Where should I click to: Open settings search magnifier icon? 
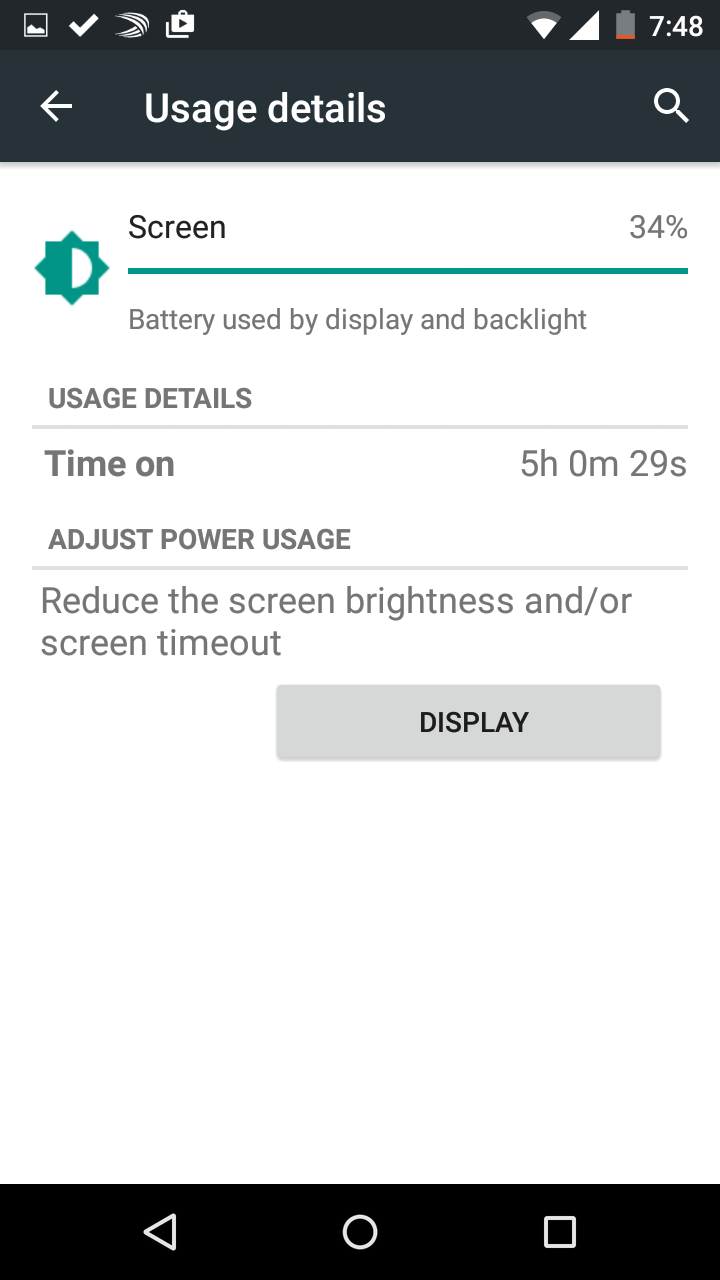[x=671, y=106]
